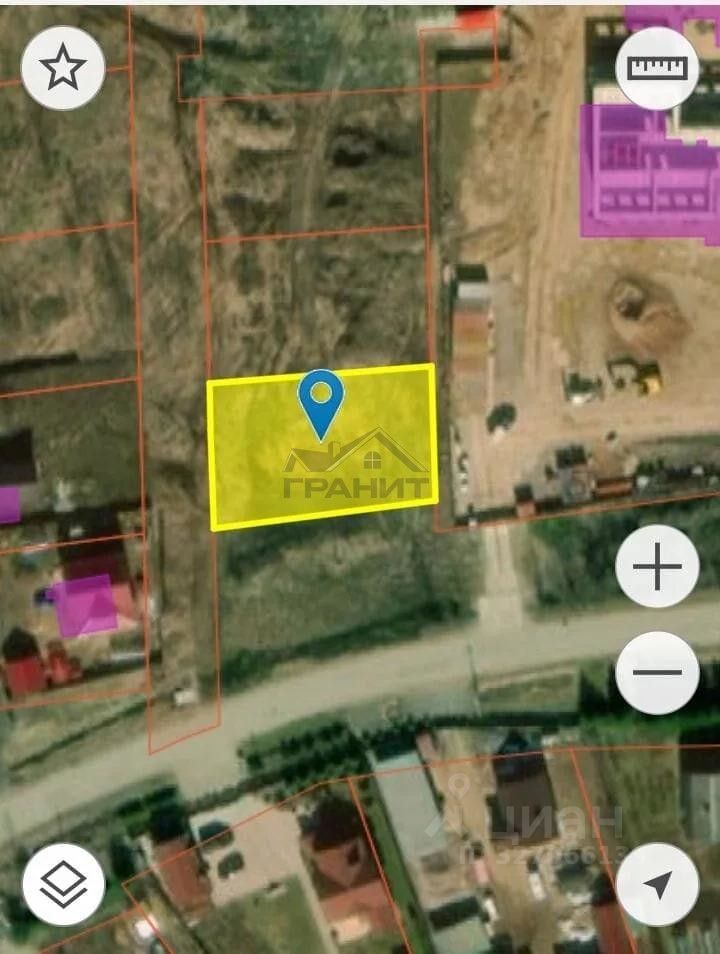Open the map layers selector
Viewport: 720px width, 954px height.
[x=64, y=884]
